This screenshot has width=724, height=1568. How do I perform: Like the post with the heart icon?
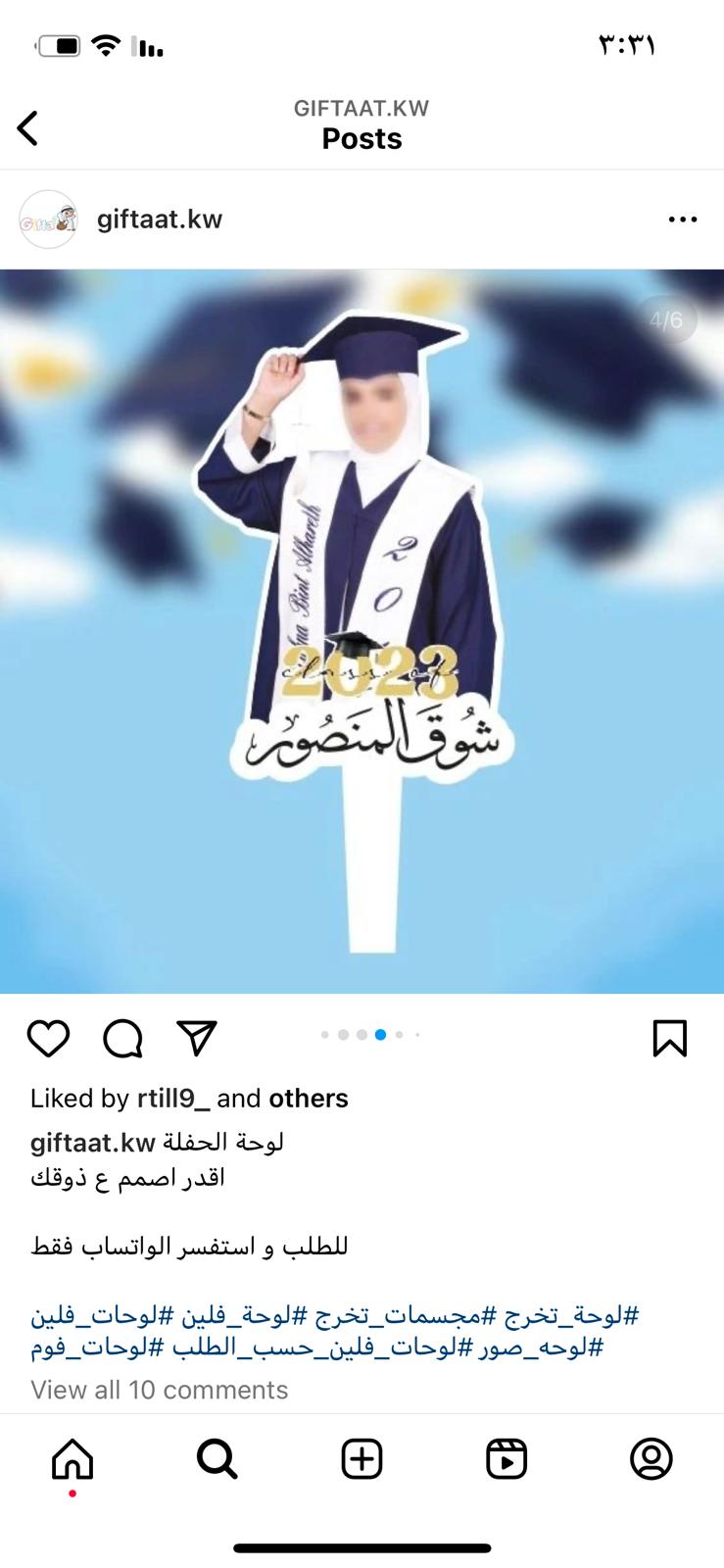coord(48,1038)
